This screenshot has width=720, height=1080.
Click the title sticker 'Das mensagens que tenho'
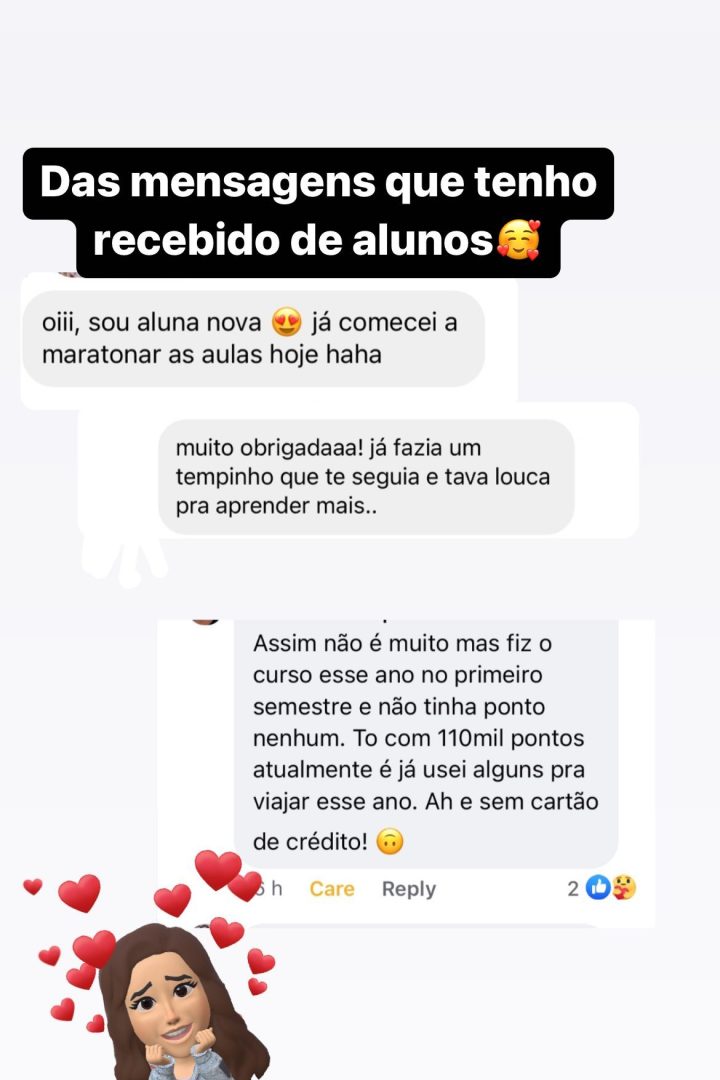(318, 182)
